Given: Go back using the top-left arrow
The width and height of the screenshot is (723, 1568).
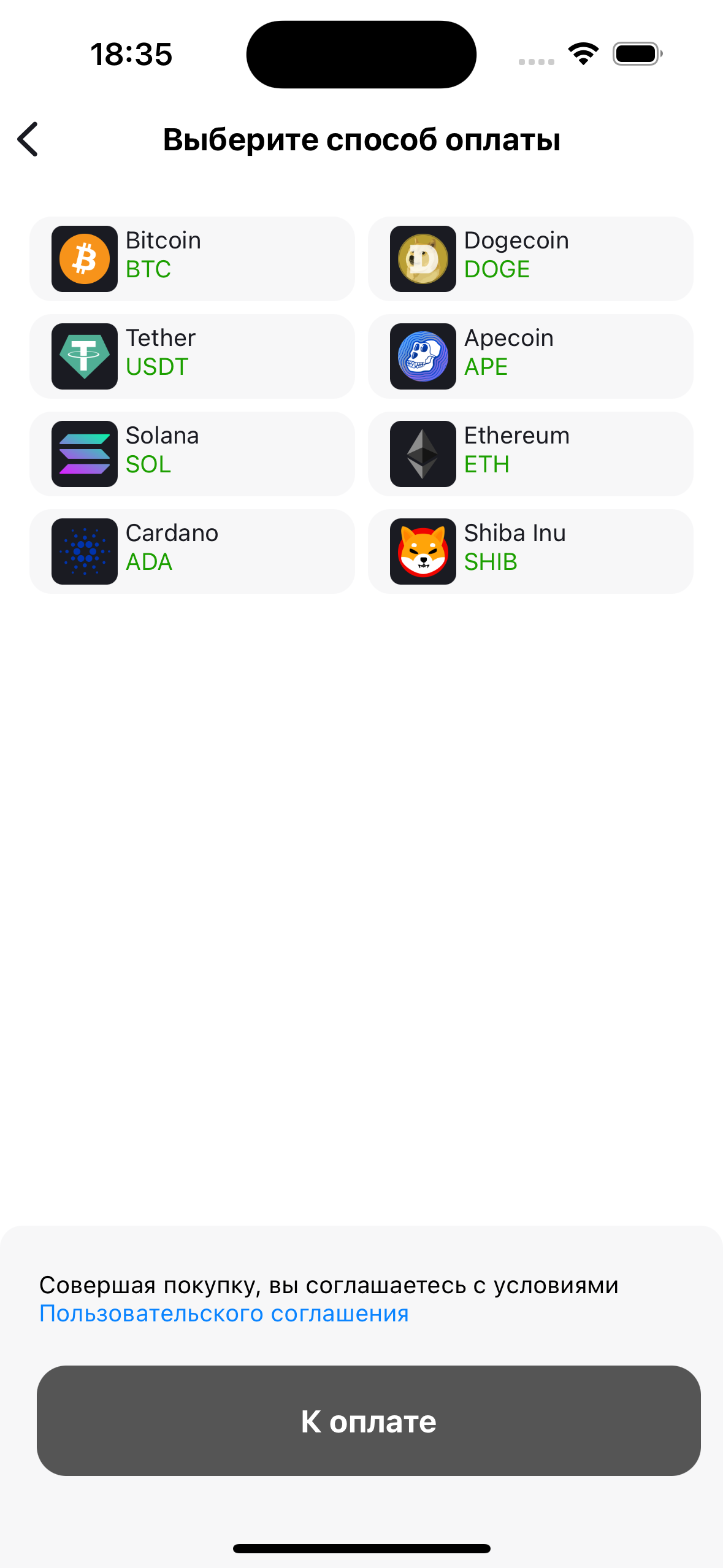Looking at the screenshot, I should click(x=28, y=139).
